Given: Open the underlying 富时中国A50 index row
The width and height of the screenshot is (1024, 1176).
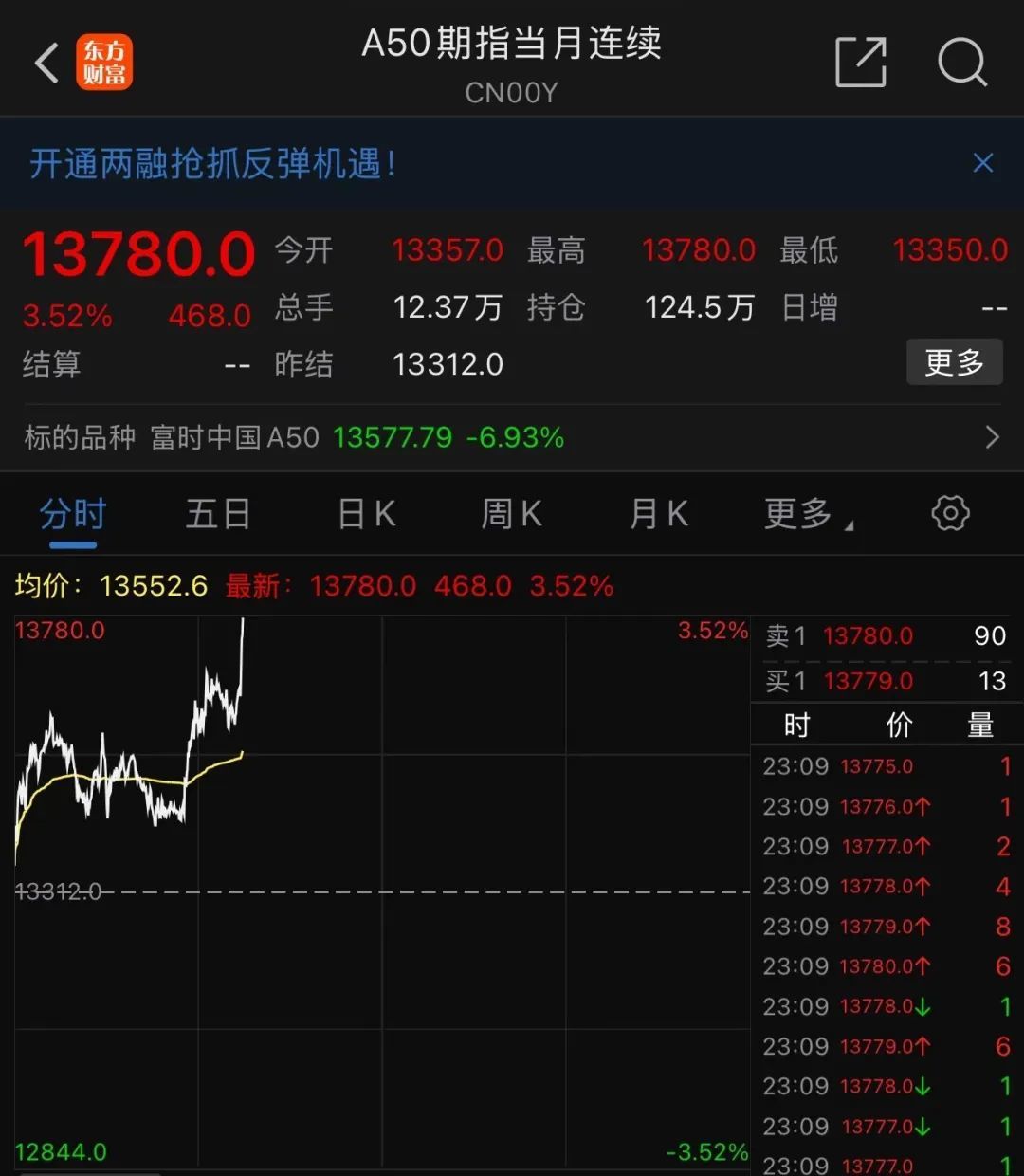Looking at the screenshot, I should click(512, 437).
